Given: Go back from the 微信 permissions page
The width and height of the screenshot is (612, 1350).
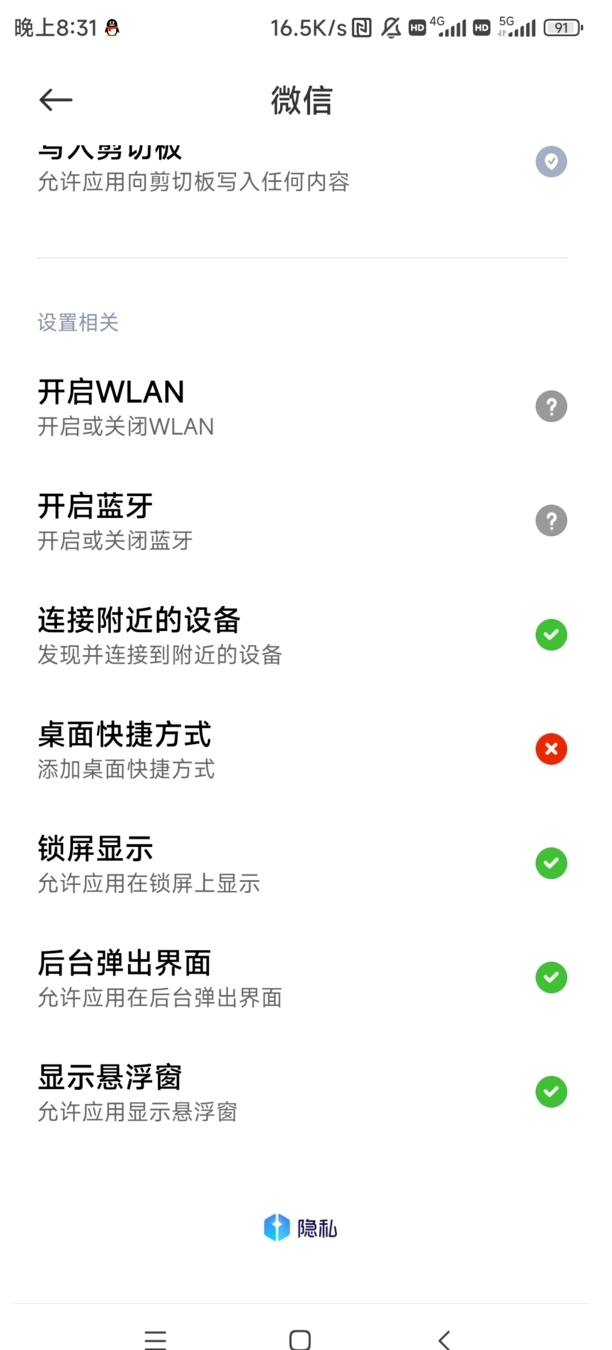Looking at the screenshot, I should pyautogui.click(x=56, y=99).
